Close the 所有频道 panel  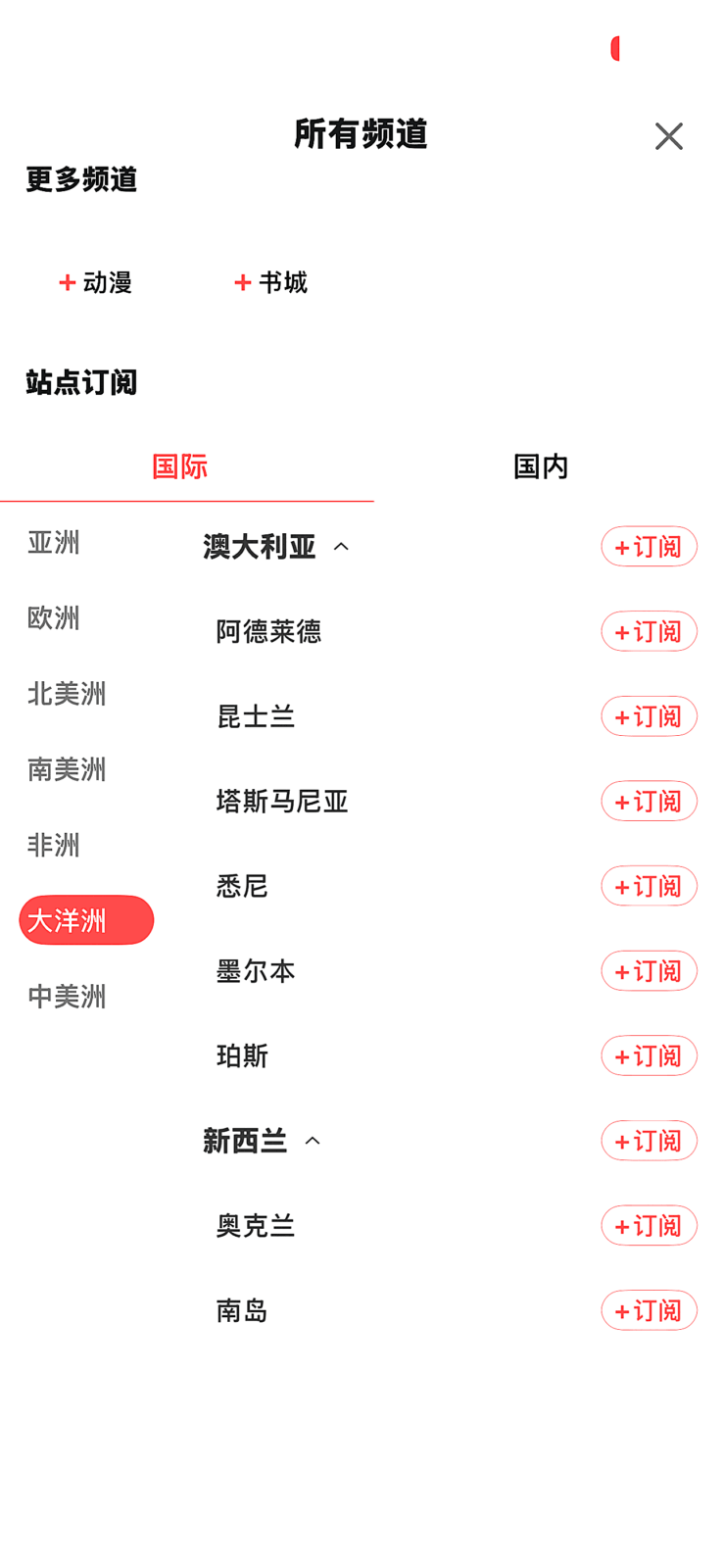tap(668, 136)
